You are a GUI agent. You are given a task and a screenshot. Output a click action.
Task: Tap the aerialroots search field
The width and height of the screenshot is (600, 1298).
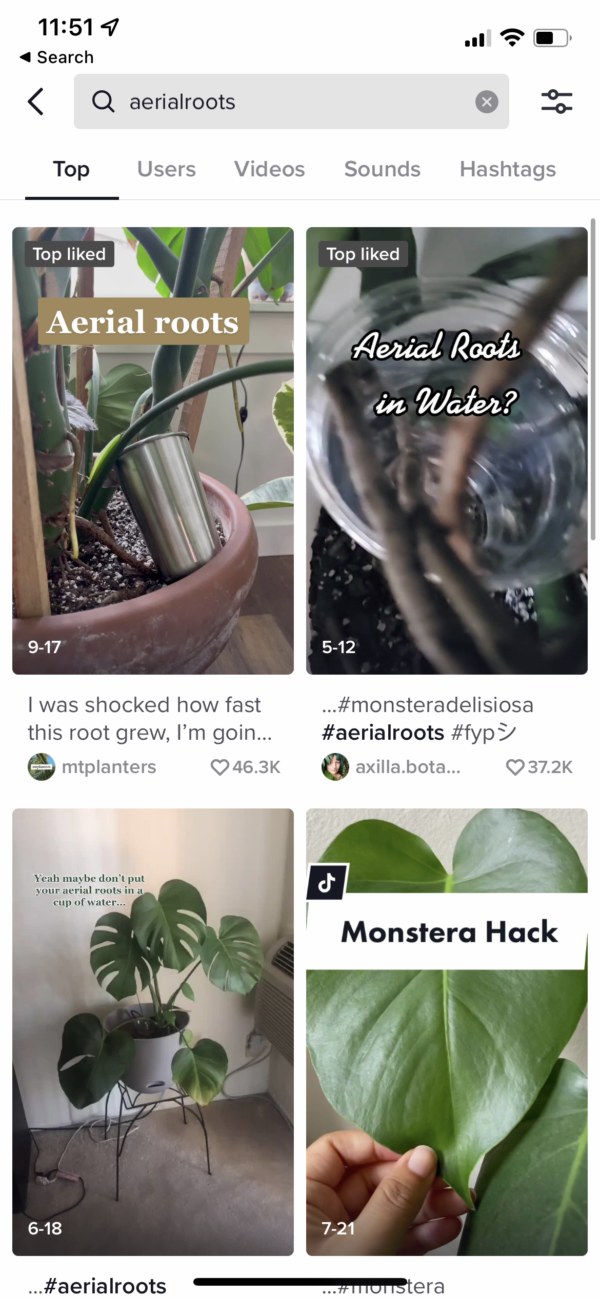290,101
